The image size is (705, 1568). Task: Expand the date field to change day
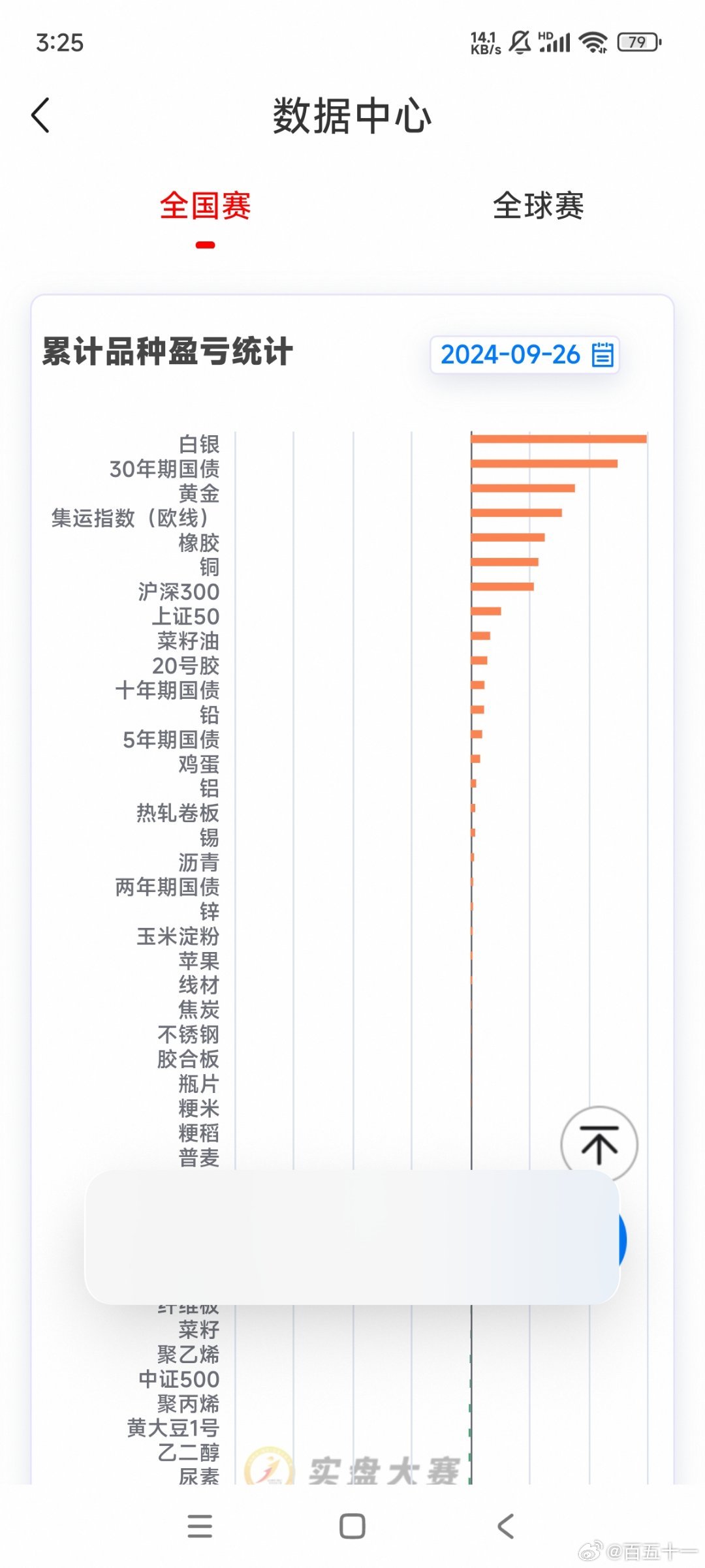click(x=511, y=354)
